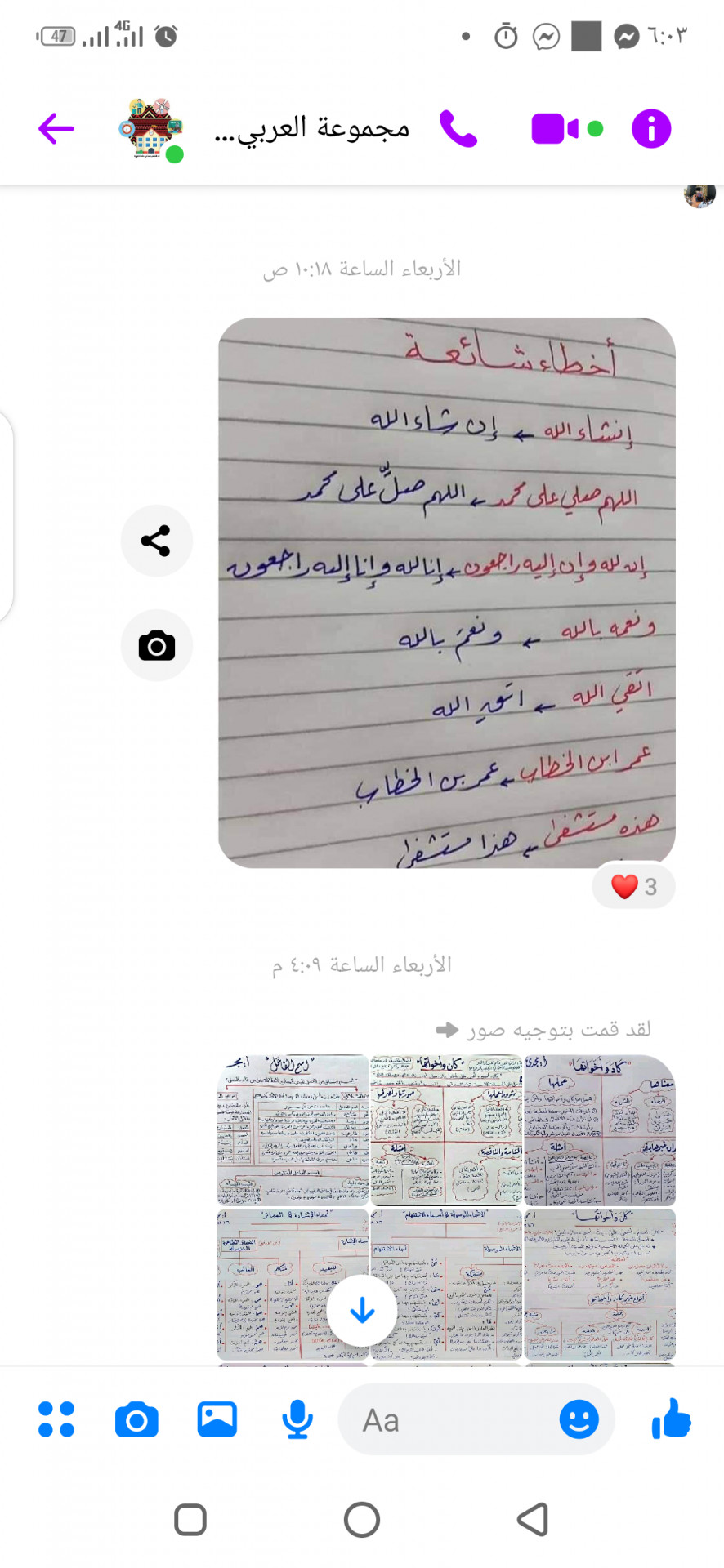Choose a picture from the gallery

click(x=217, y=1419)
